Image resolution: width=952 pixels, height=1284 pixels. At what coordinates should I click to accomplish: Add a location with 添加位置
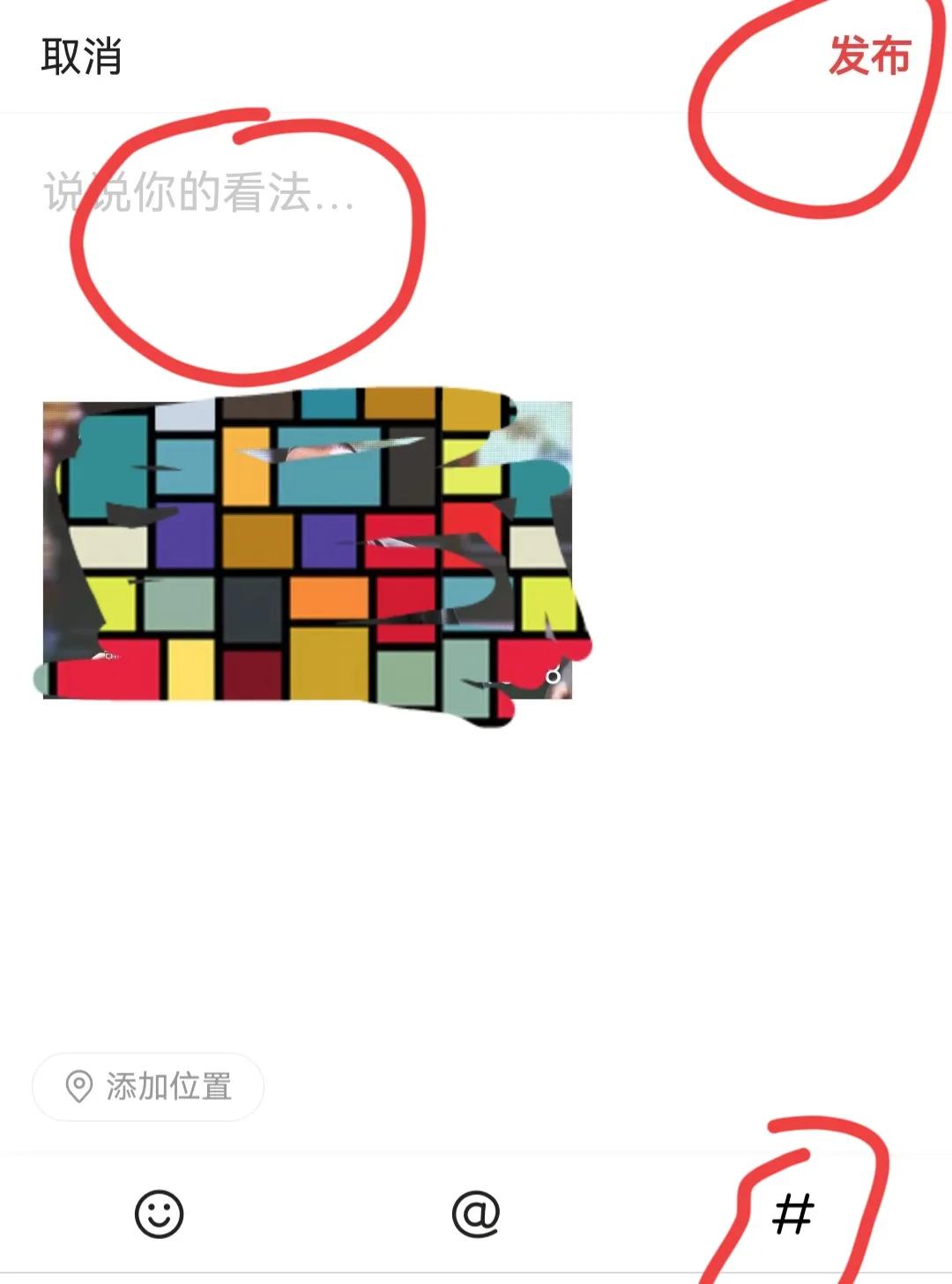tap(148, 1086)
